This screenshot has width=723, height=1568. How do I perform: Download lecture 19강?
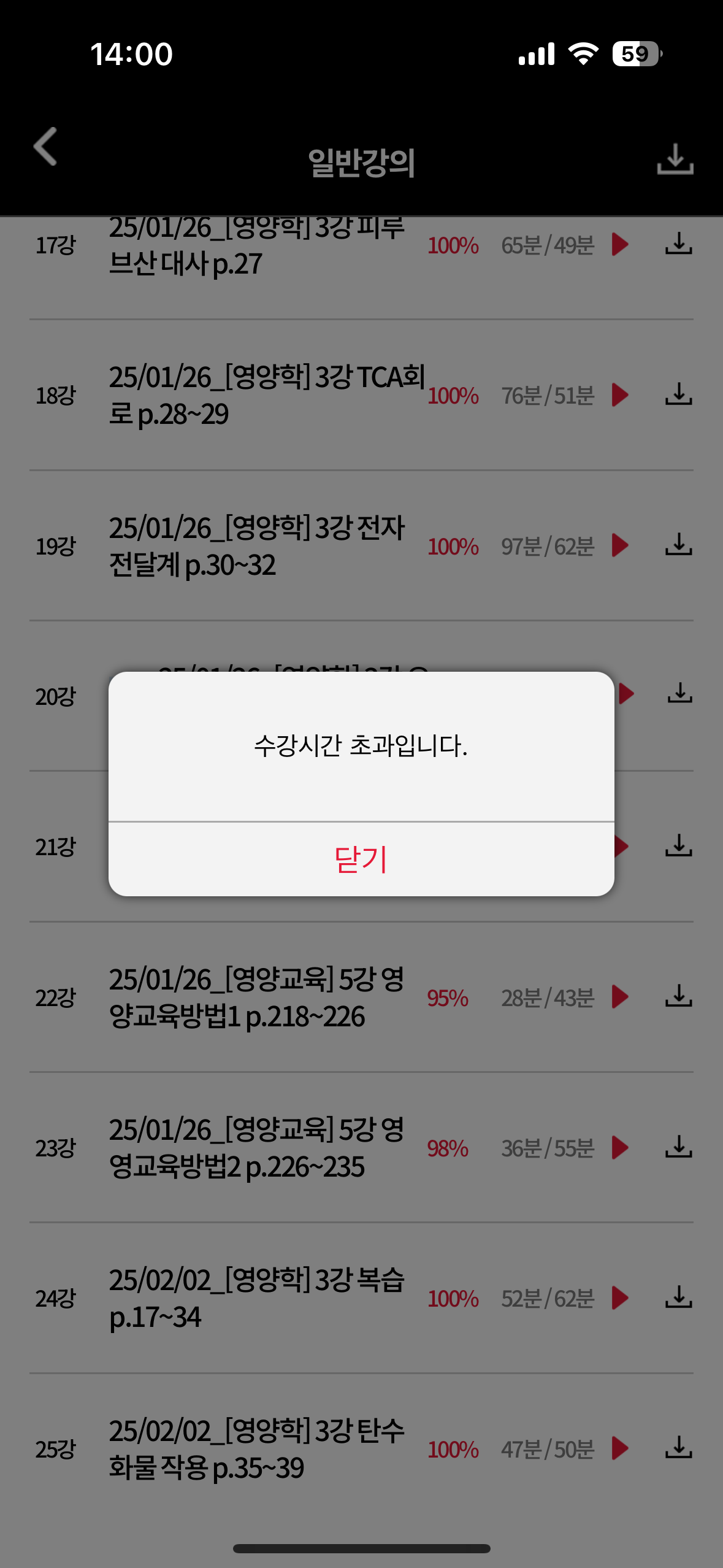(678, 545)
